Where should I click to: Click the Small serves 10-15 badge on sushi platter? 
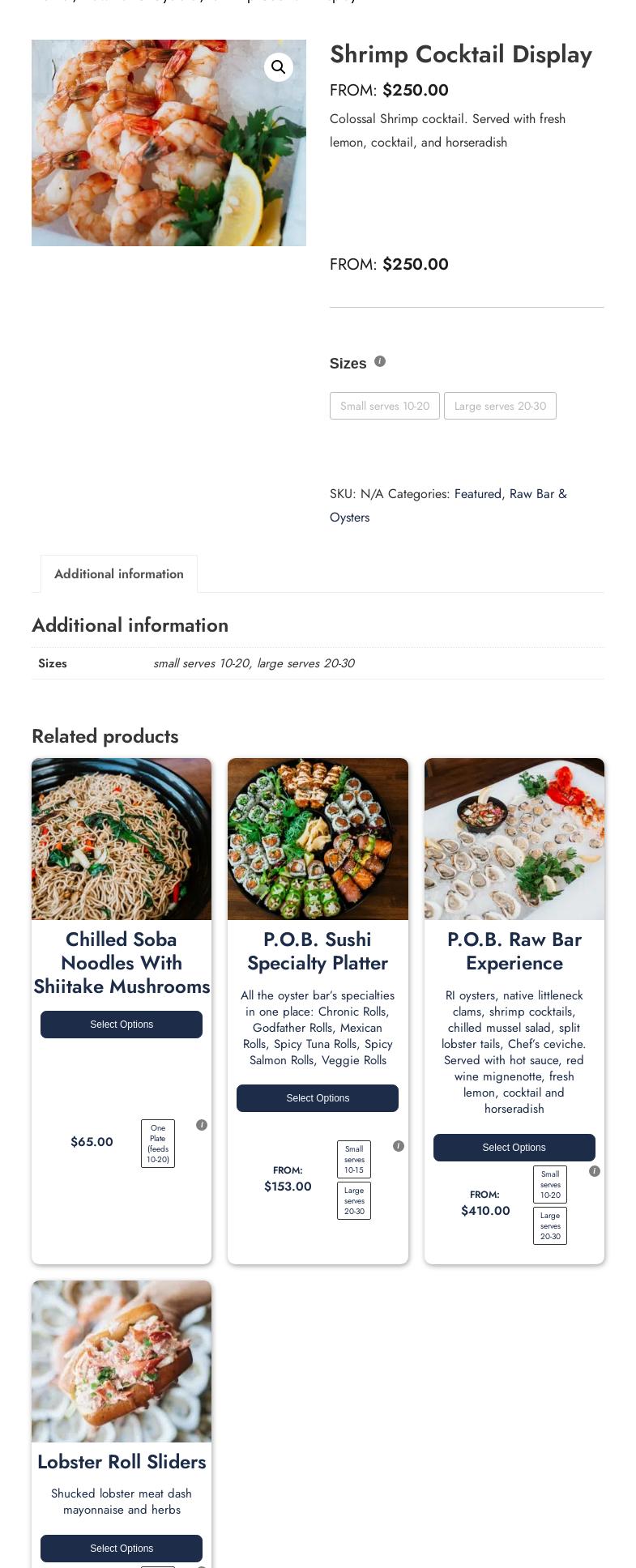coord(354,1159)
